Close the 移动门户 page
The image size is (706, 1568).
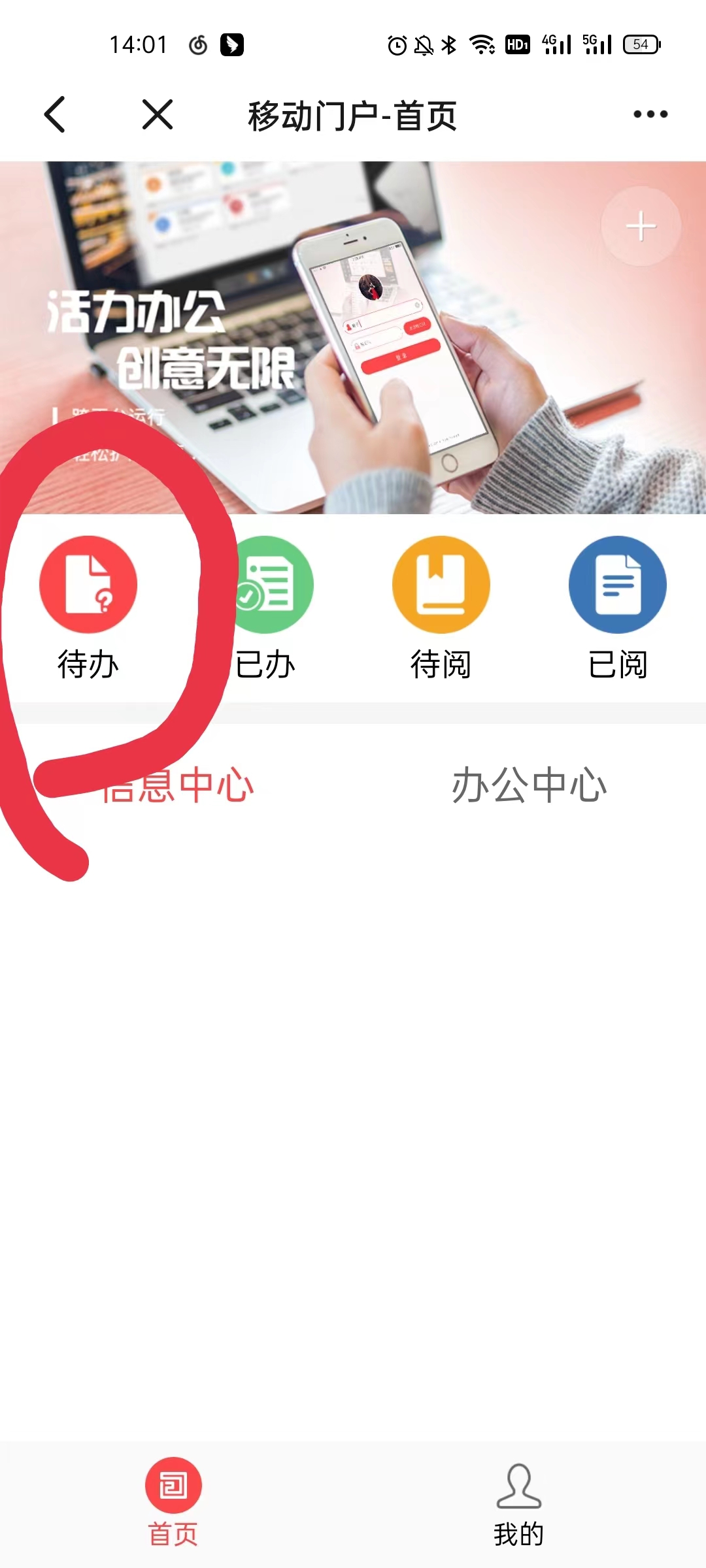158,114
